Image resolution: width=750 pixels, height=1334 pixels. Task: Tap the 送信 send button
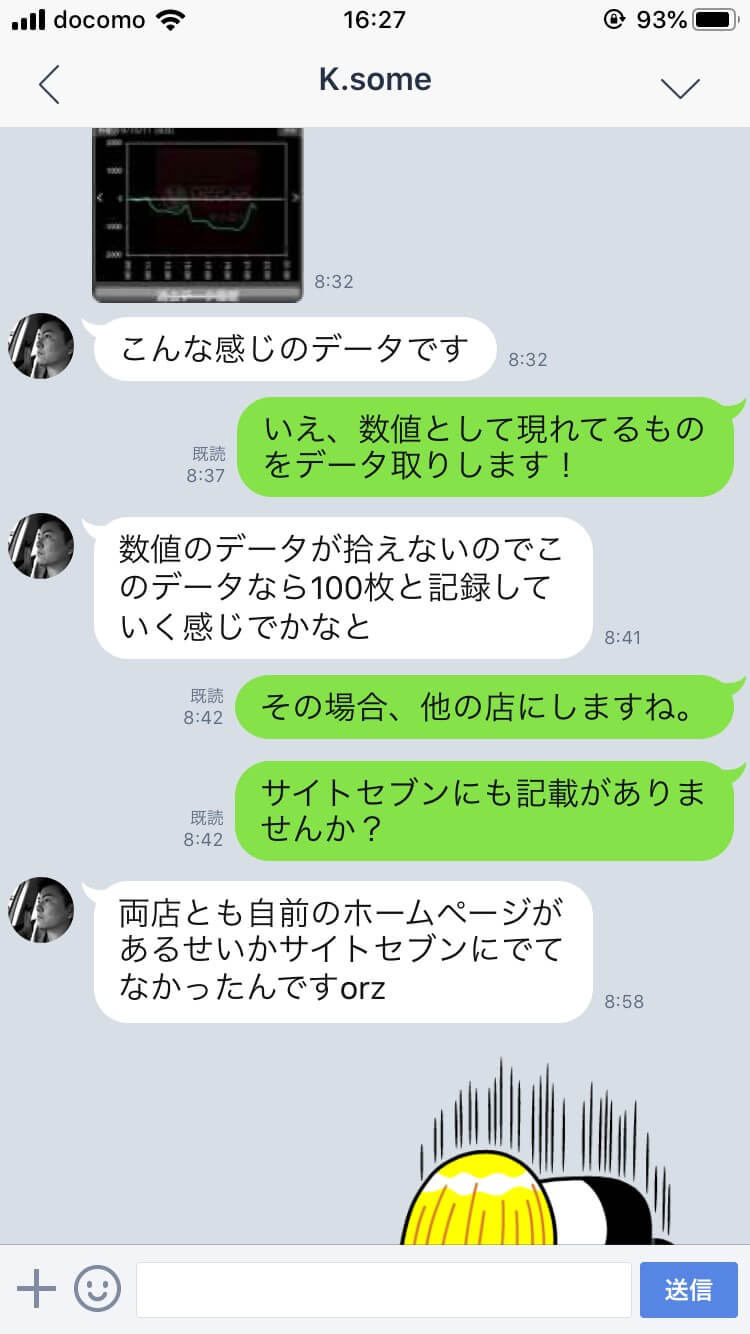pos(688,1290)
